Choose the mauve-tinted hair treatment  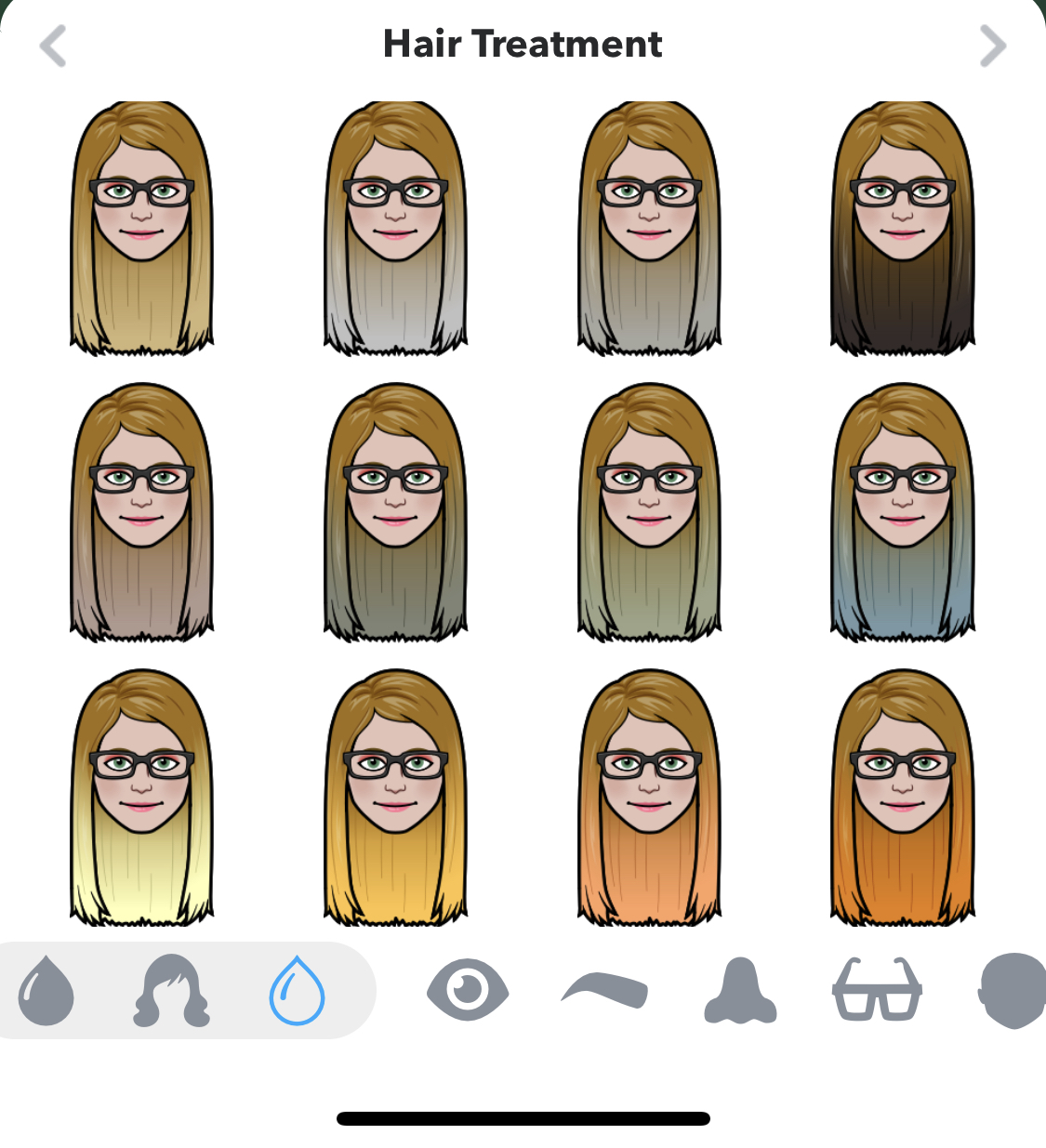144,516
